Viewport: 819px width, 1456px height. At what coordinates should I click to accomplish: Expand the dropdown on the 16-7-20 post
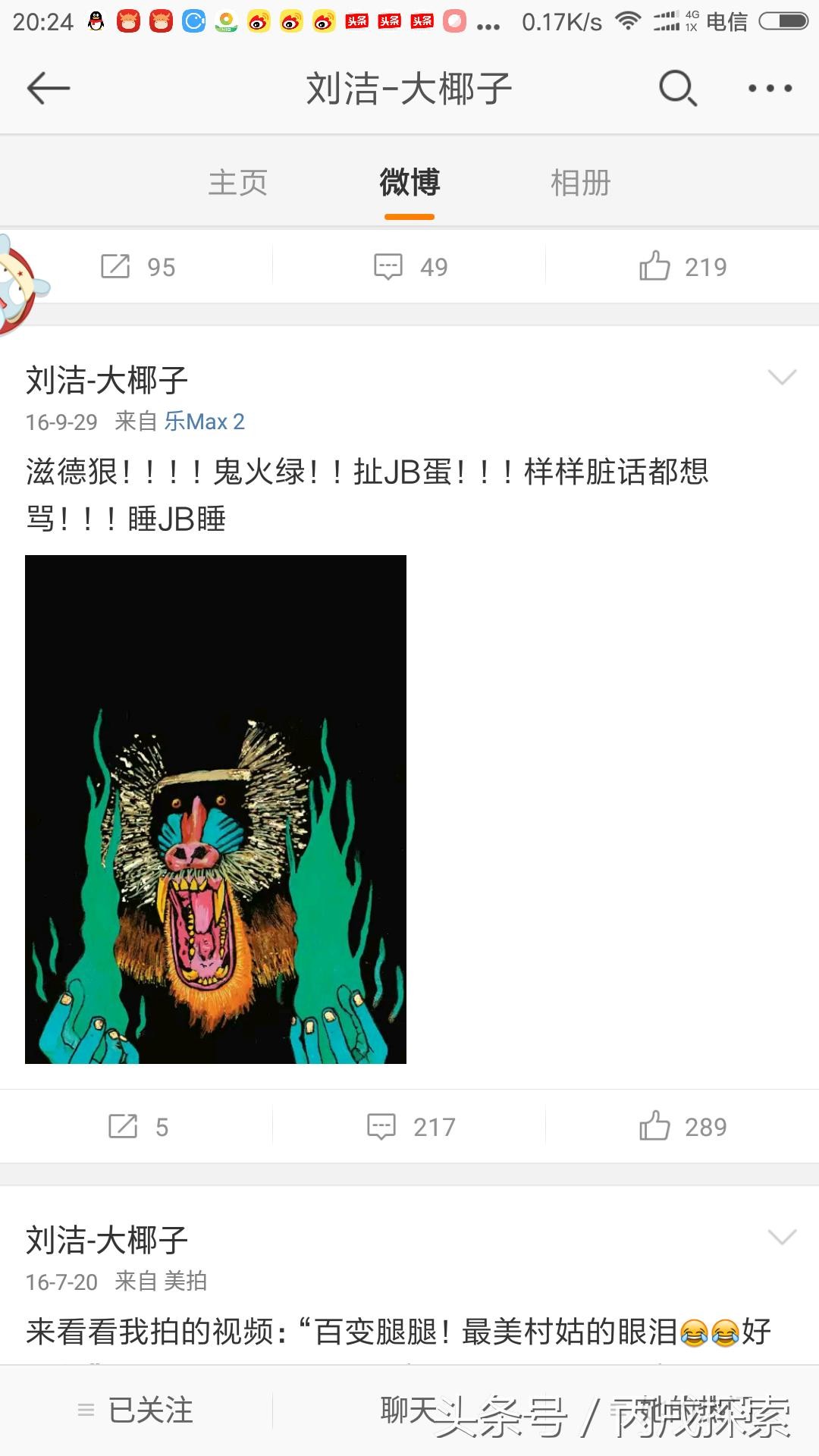point(782,1238)
